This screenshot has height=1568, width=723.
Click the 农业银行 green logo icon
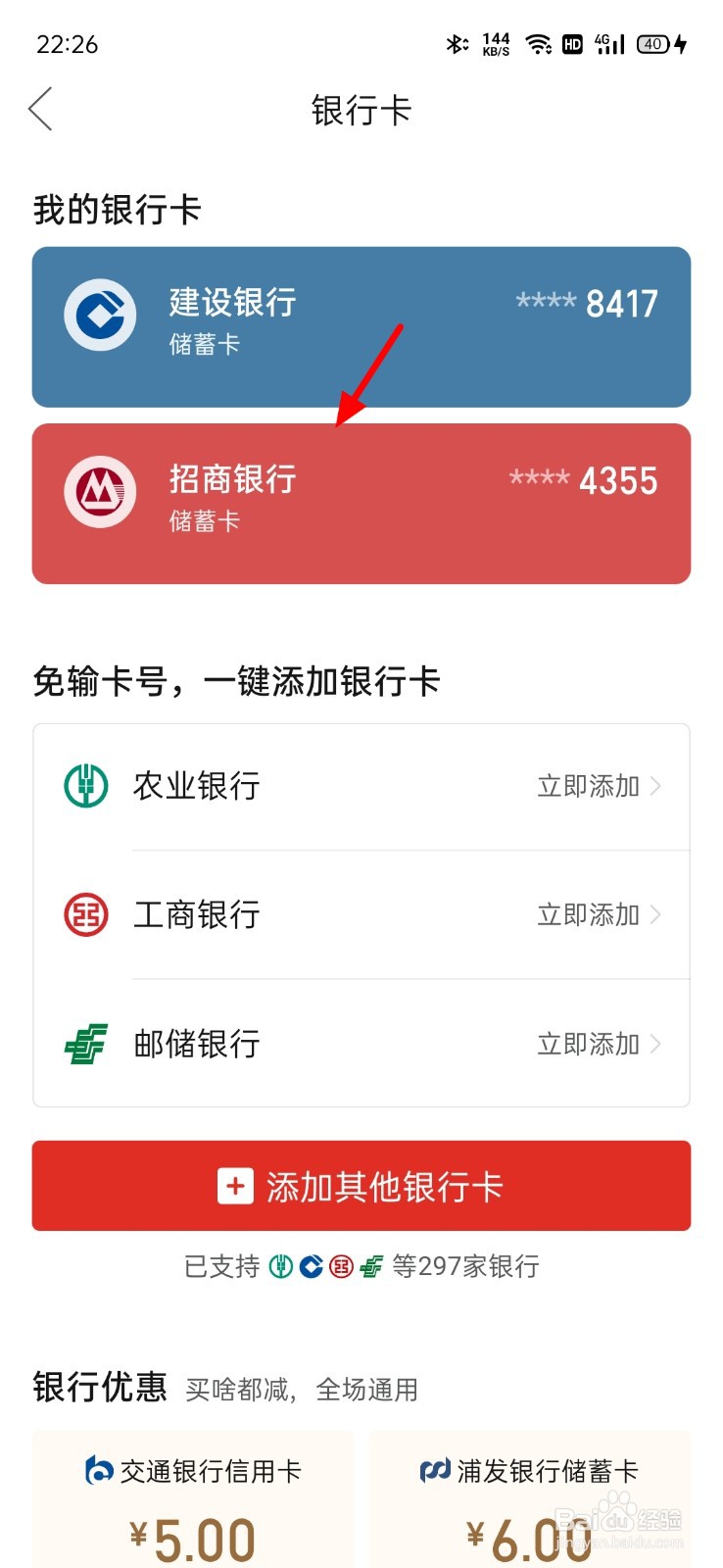coord(84,785)
